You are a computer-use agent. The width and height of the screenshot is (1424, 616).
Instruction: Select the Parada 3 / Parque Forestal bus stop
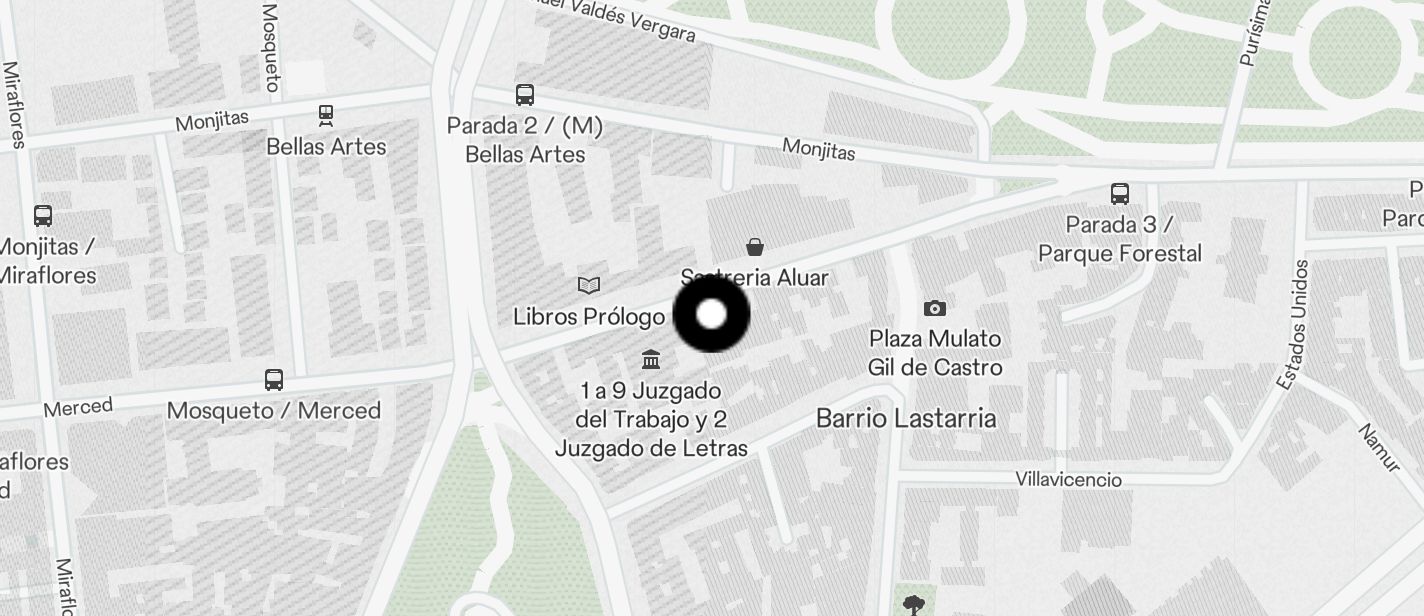click(1120, 194)
